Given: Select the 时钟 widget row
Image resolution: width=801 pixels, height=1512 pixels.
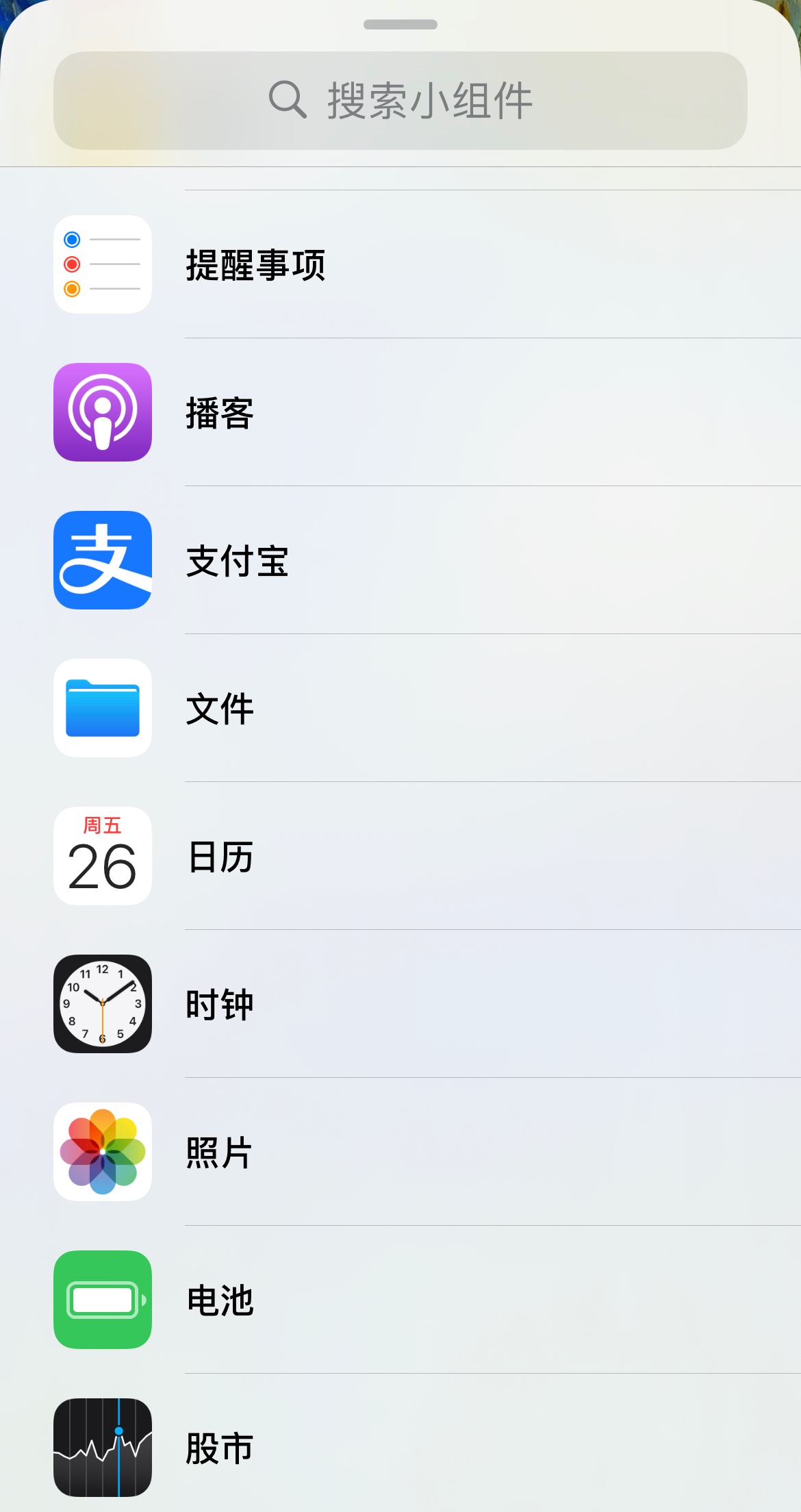Looking at the screenshot, I should pyautogui.click(x=400, y=1005).
